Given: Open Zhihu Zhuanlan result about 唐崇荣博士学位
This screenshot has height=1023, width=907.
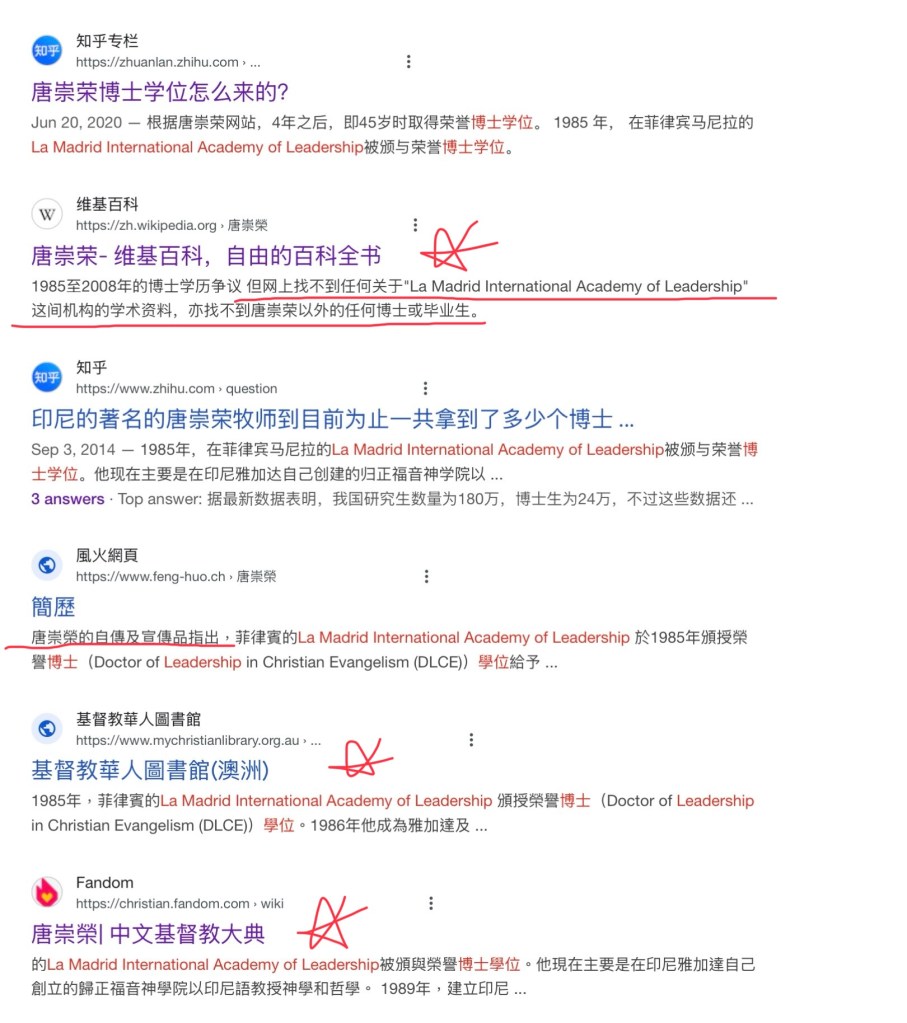Looking at the screenshot, I should coord(160,93).
